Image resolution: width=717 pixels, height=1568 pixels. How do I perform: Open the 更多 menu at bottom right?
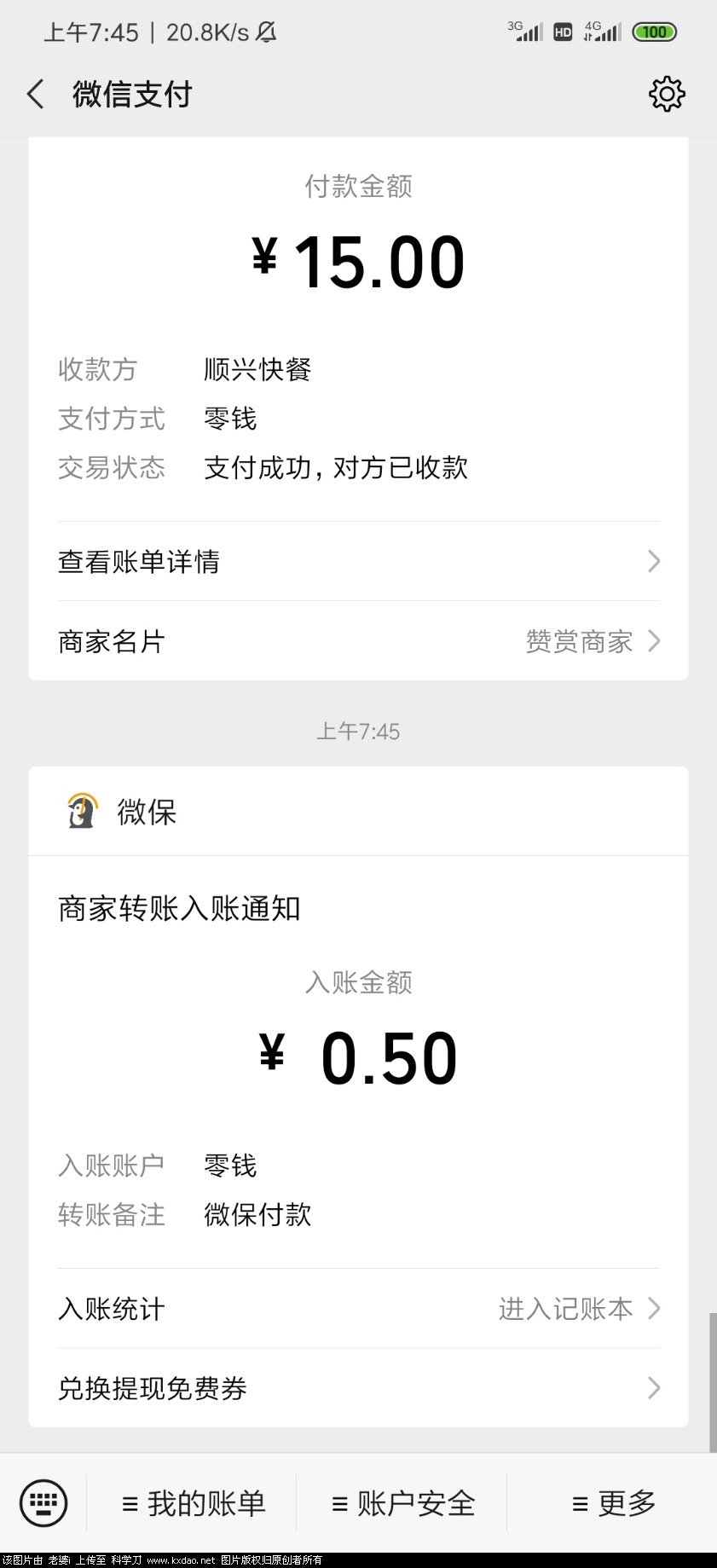[x=624, y=1504]
